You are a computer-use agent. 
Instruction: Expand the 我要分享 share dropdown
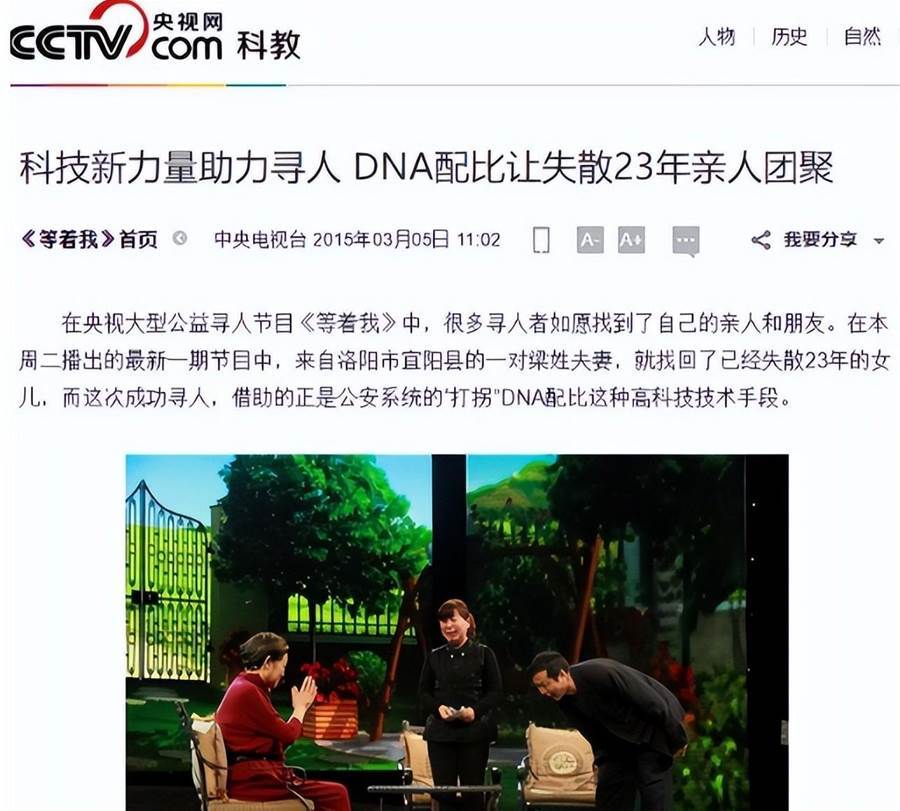pos(819,240)
